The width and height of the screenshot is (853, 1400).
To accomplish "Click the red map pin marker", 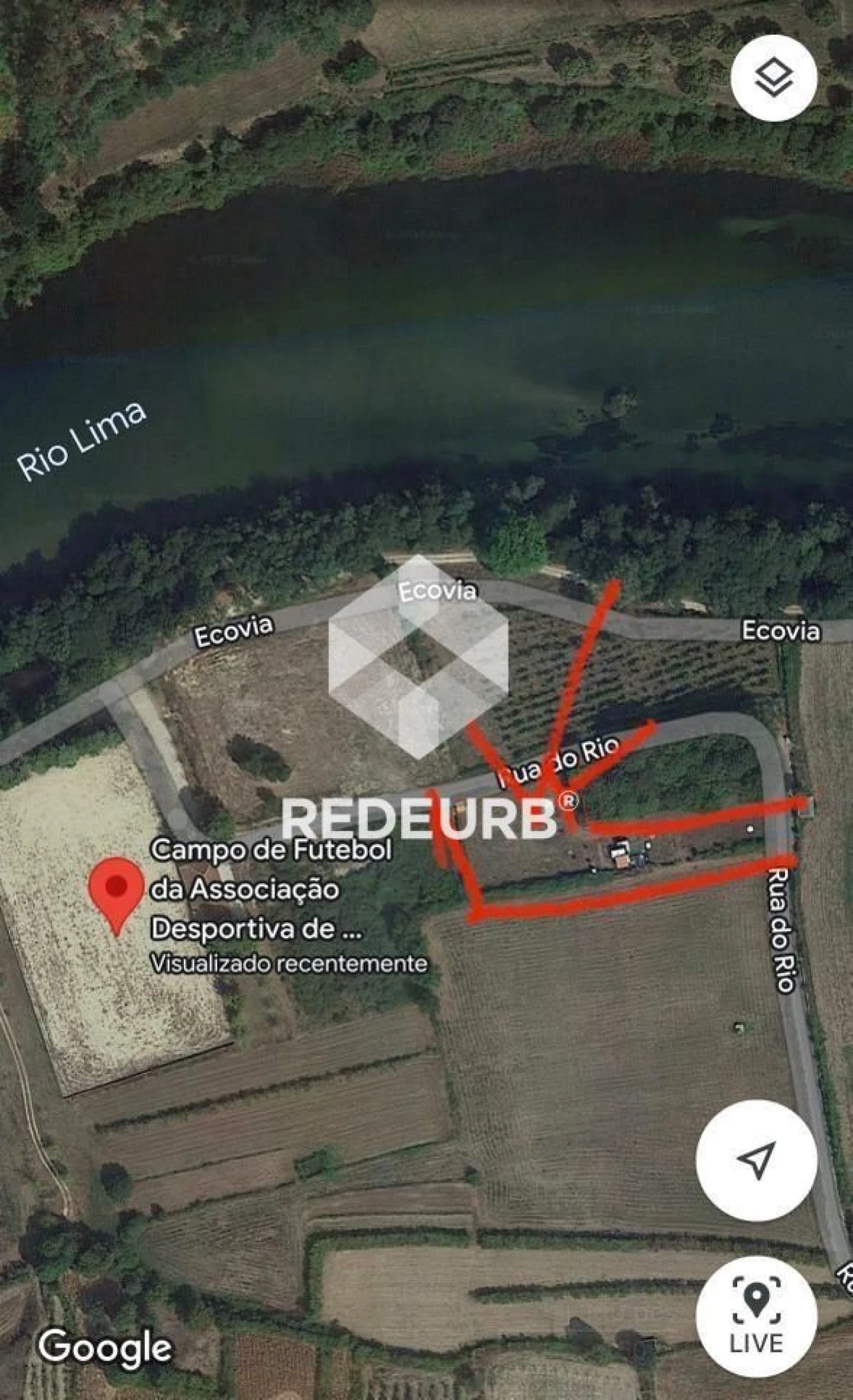I will click(x=115, y=888).
